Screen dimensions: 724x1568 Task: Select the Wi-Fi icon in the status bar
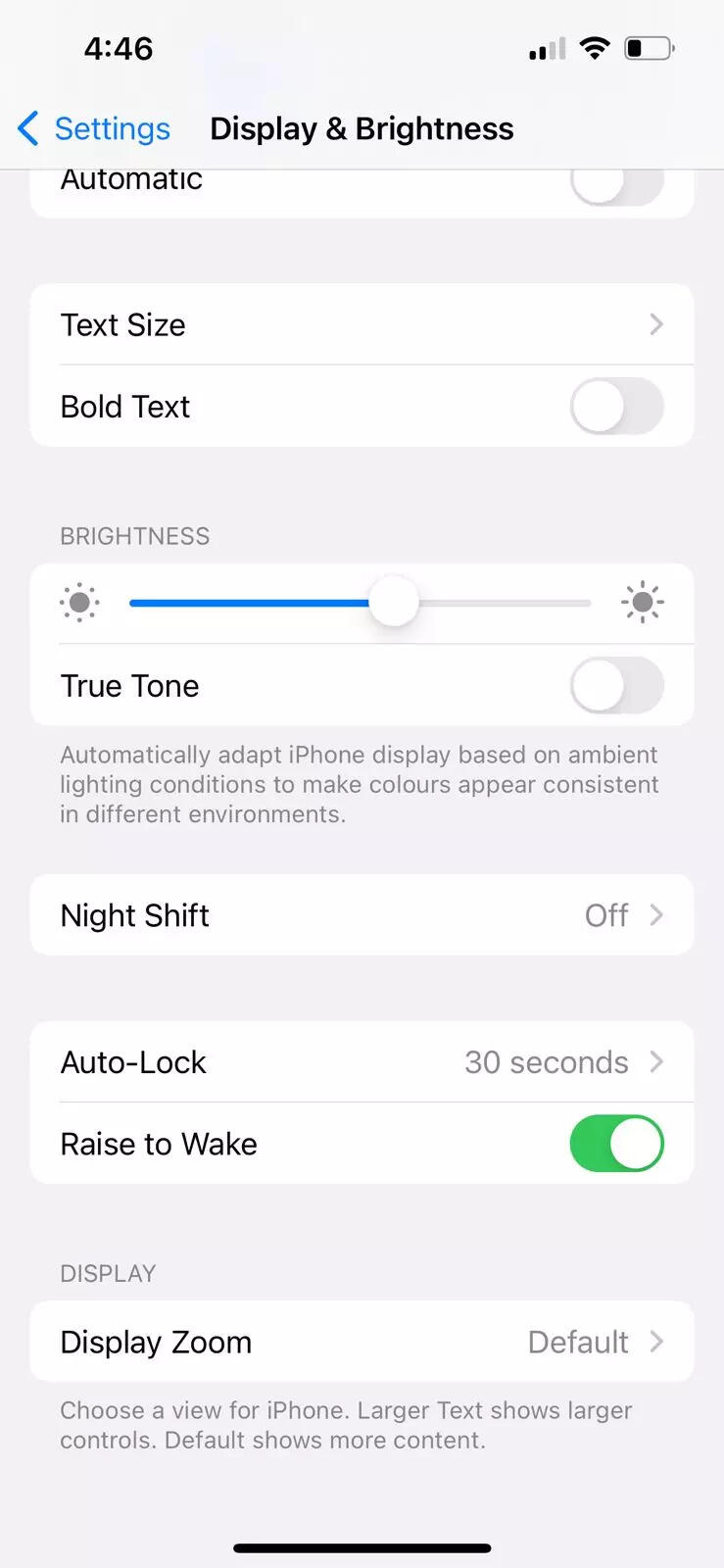597,47
